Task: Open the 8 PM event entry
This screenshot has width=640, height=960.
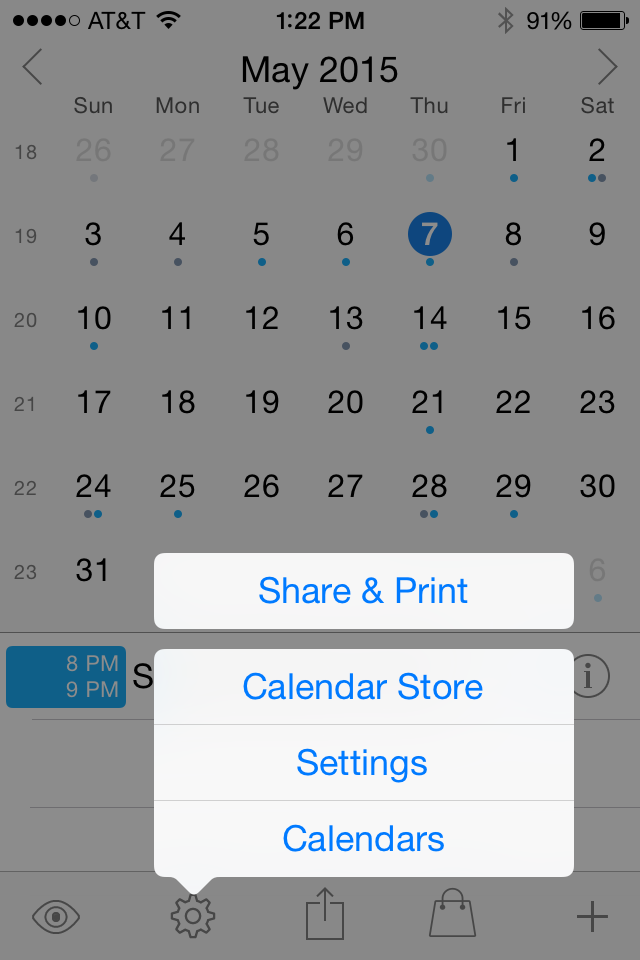Action: pos(66,677)
